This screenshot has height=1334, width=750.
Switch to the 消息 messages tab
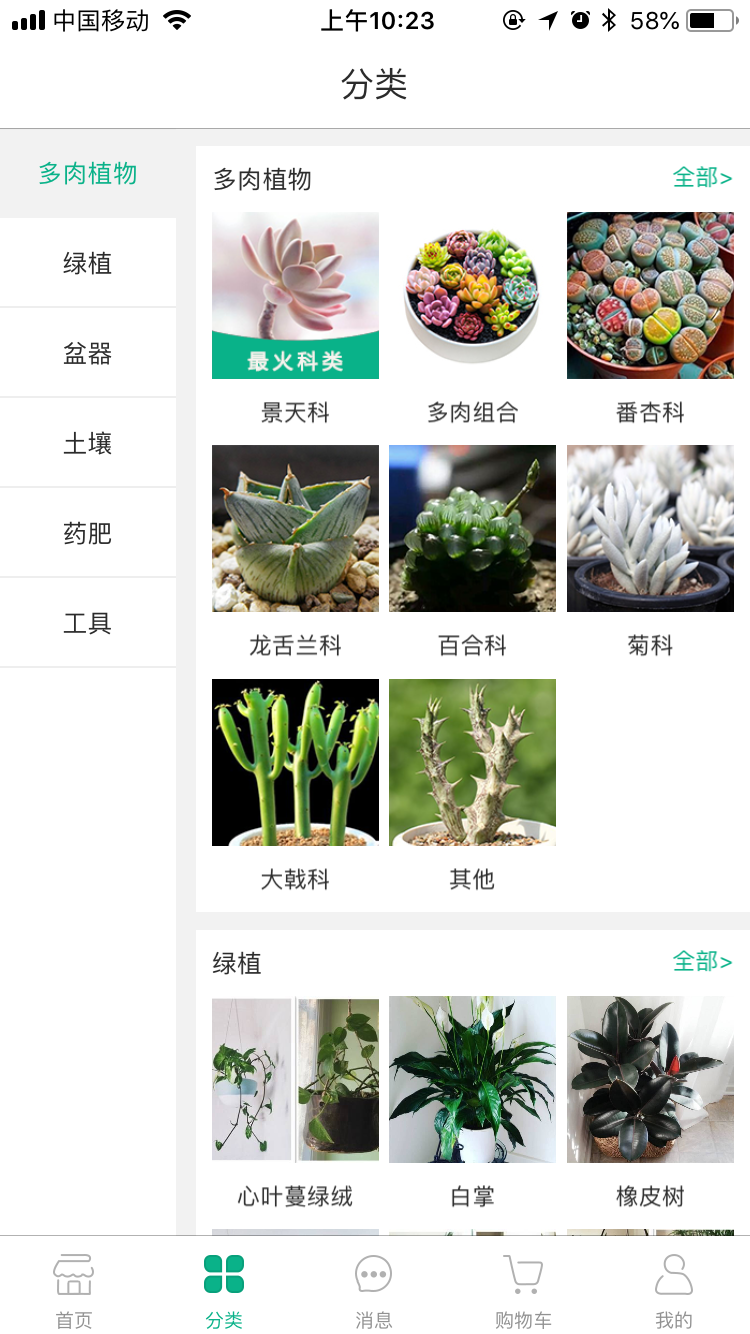click(374, 1290)
